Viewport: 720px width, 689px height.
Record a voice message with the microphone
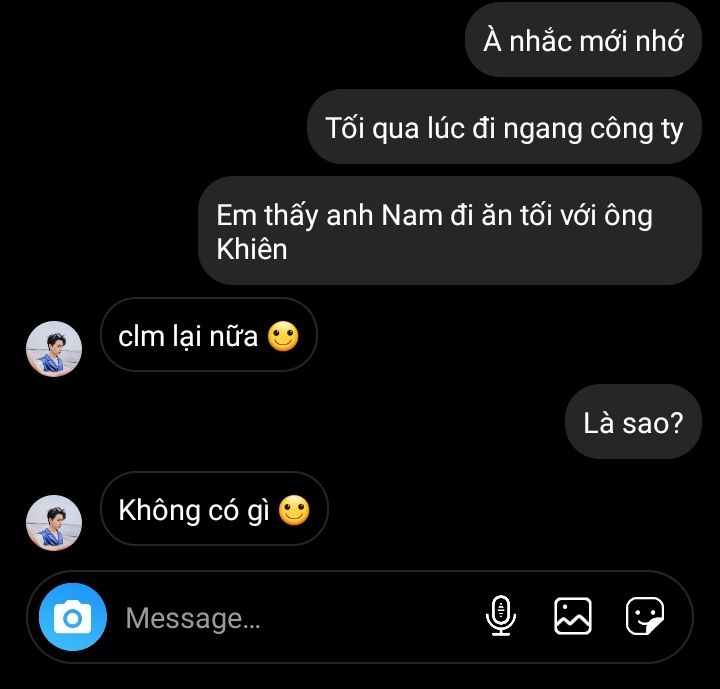[x=501, y=617]
